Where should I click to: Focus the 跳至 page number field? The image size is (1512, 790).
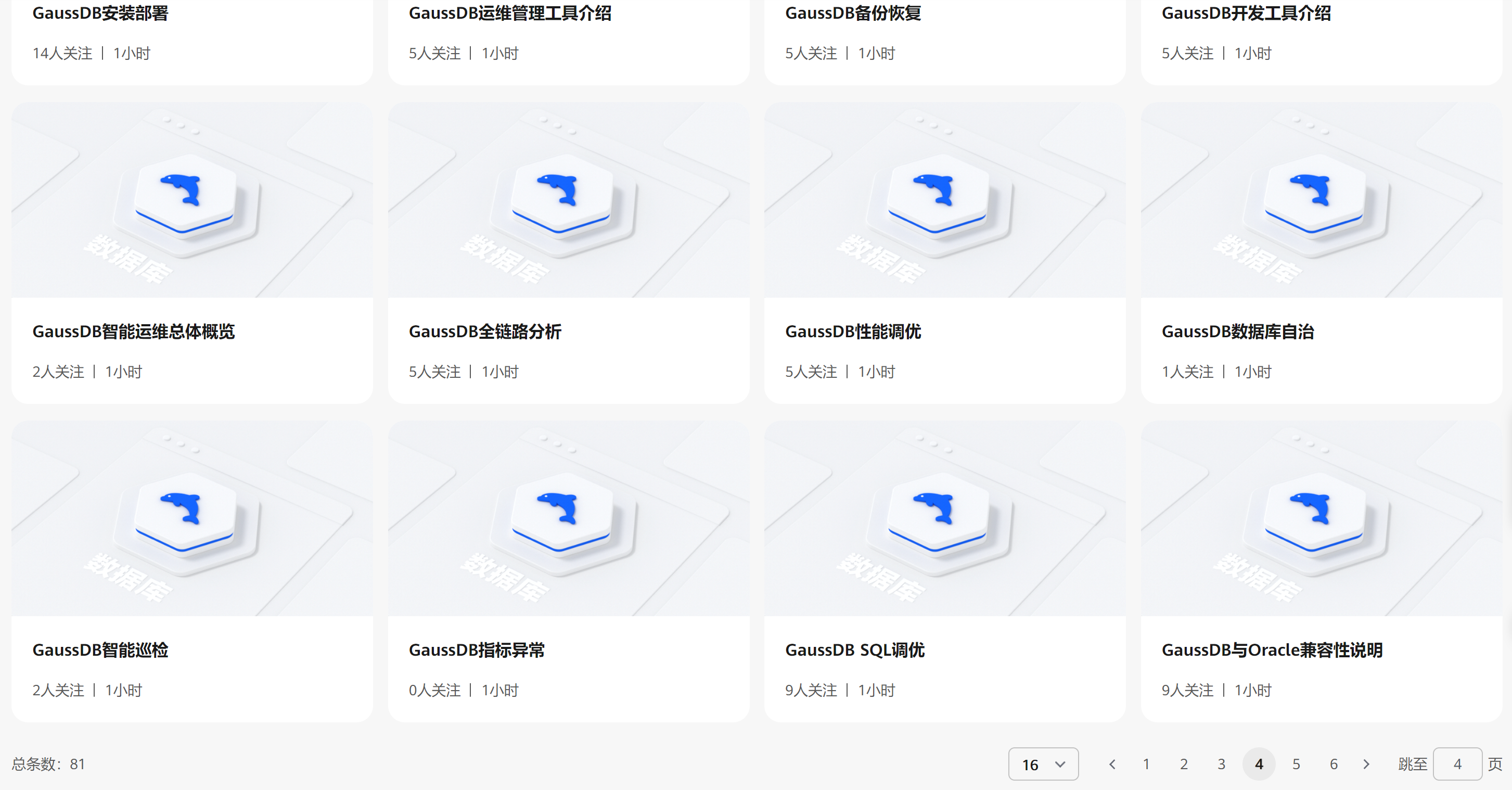pos(1457,764)
